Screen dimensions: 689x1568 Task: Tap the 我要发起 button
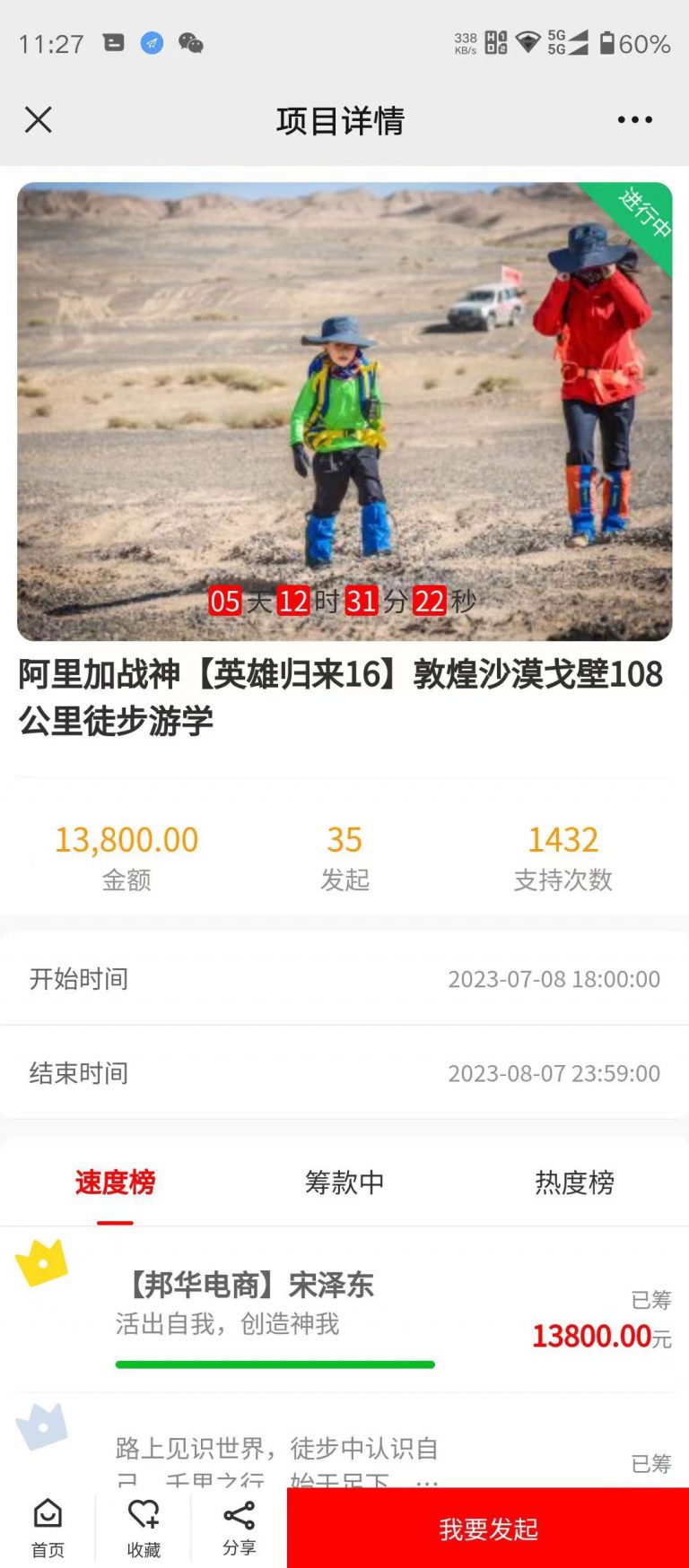pyautogui.click(x=488, y=1529)
